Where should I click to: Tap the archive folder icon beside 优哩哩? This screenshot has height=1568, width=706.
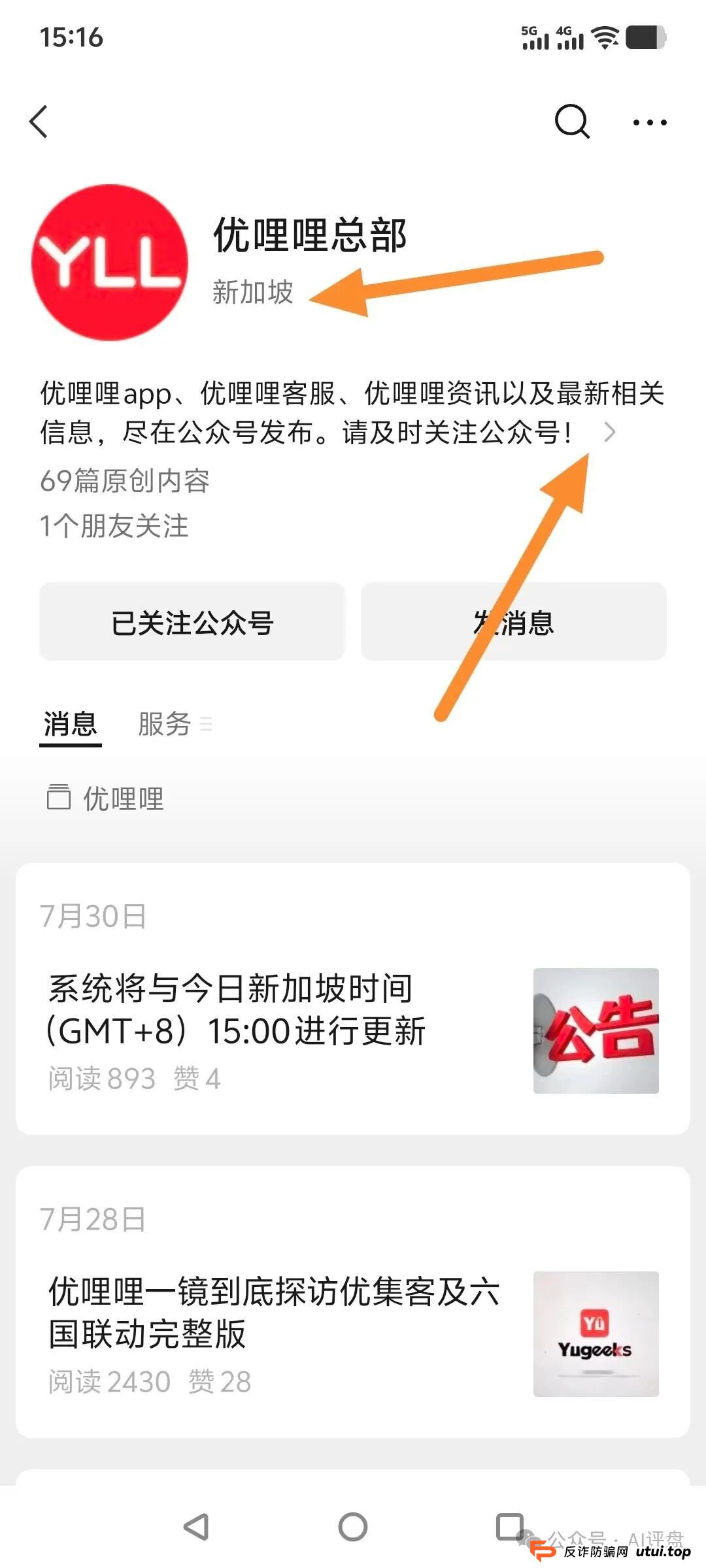click(x=59, y=797)
